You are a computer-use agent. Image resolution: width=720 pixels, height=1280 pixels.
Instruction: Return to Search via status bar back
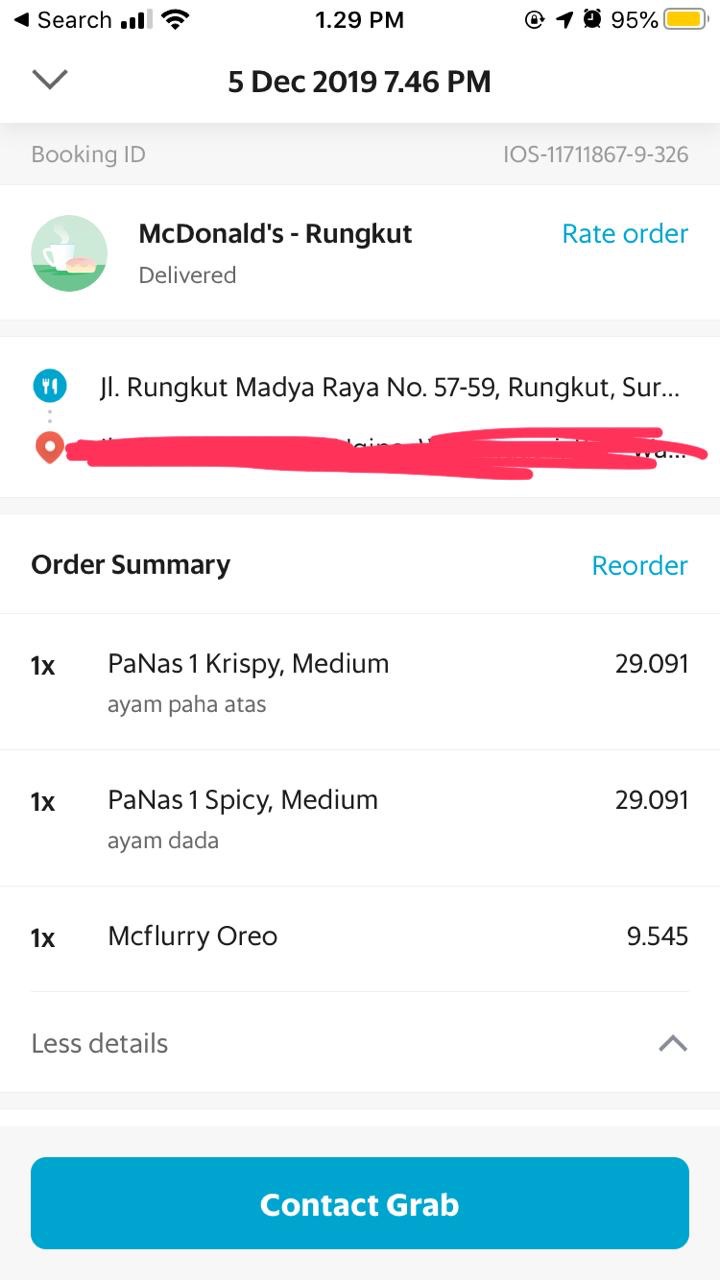click(62, 20)
